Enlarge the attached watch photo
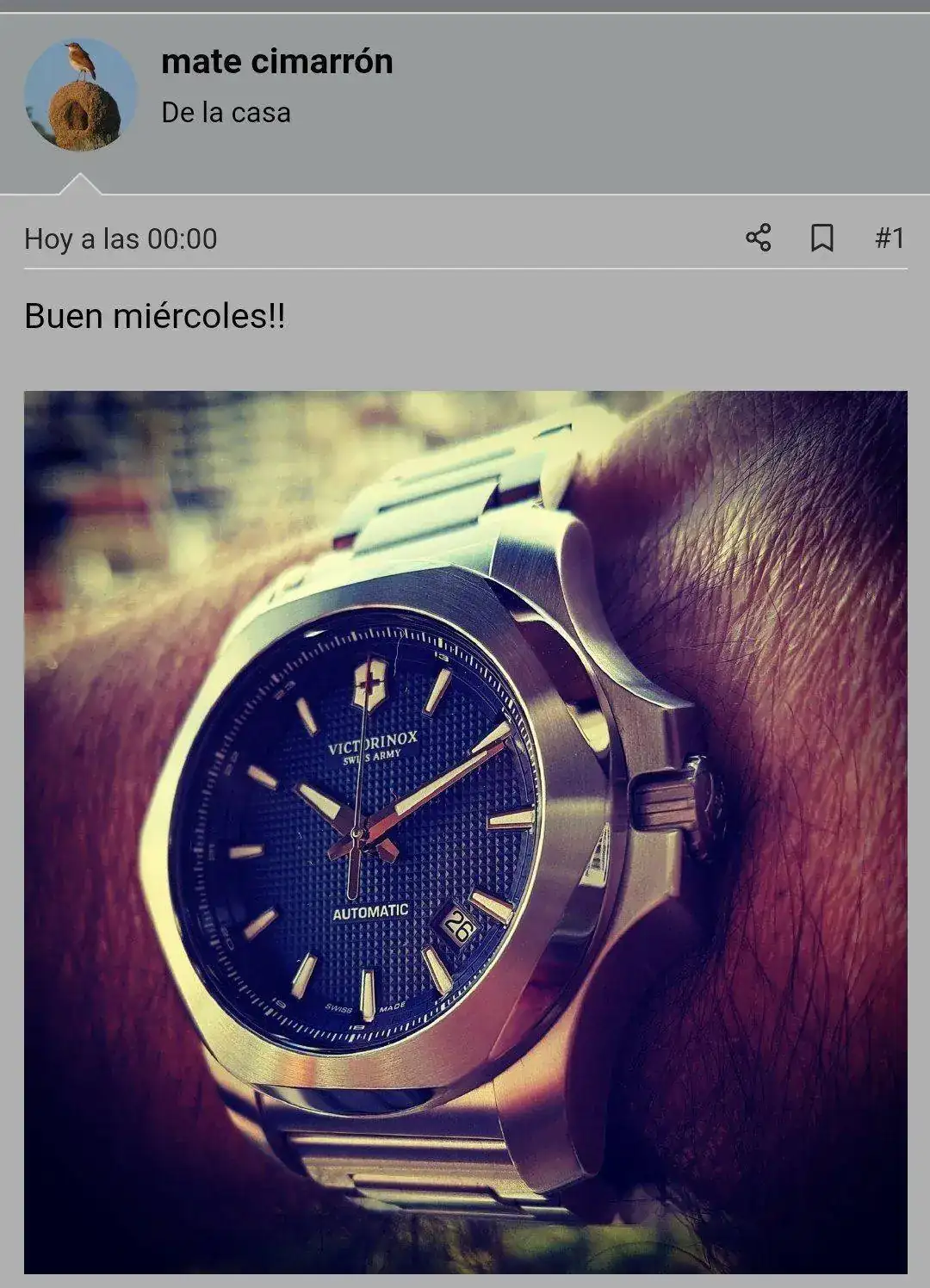 tap(465, 832)
